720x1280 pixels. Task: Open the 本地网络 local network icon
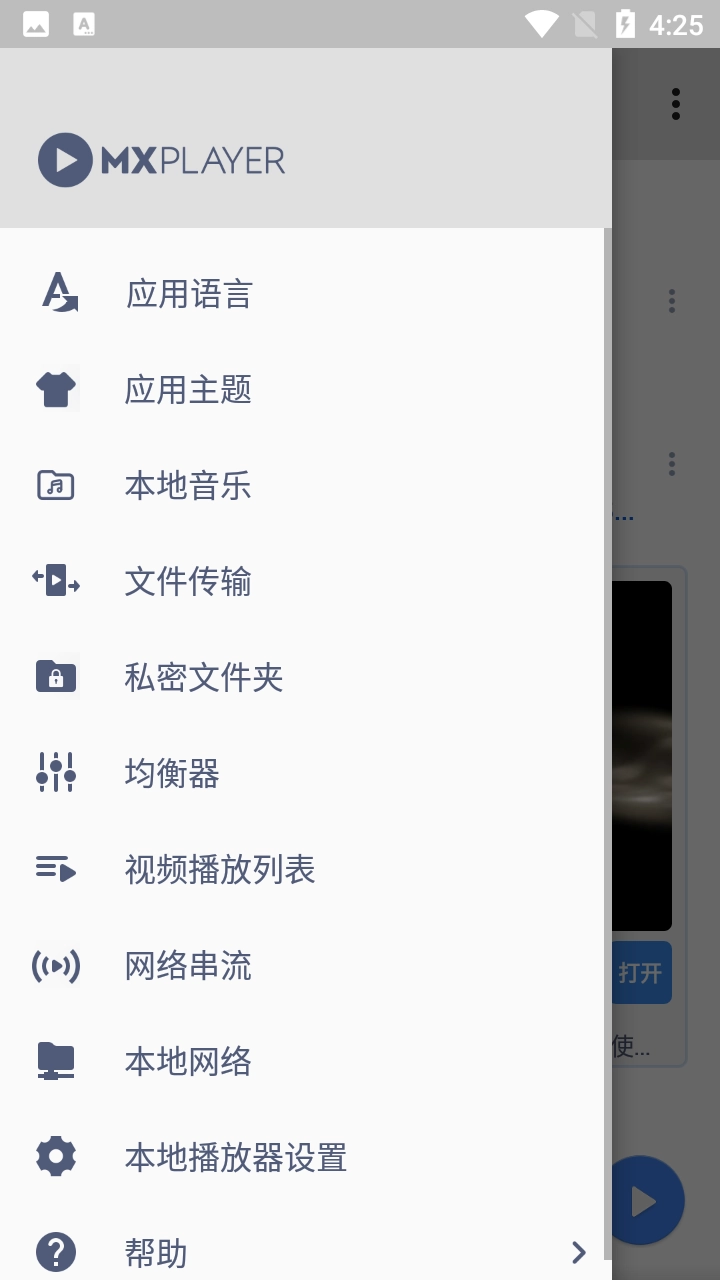pyautogui.click(x=56, y=1060)
